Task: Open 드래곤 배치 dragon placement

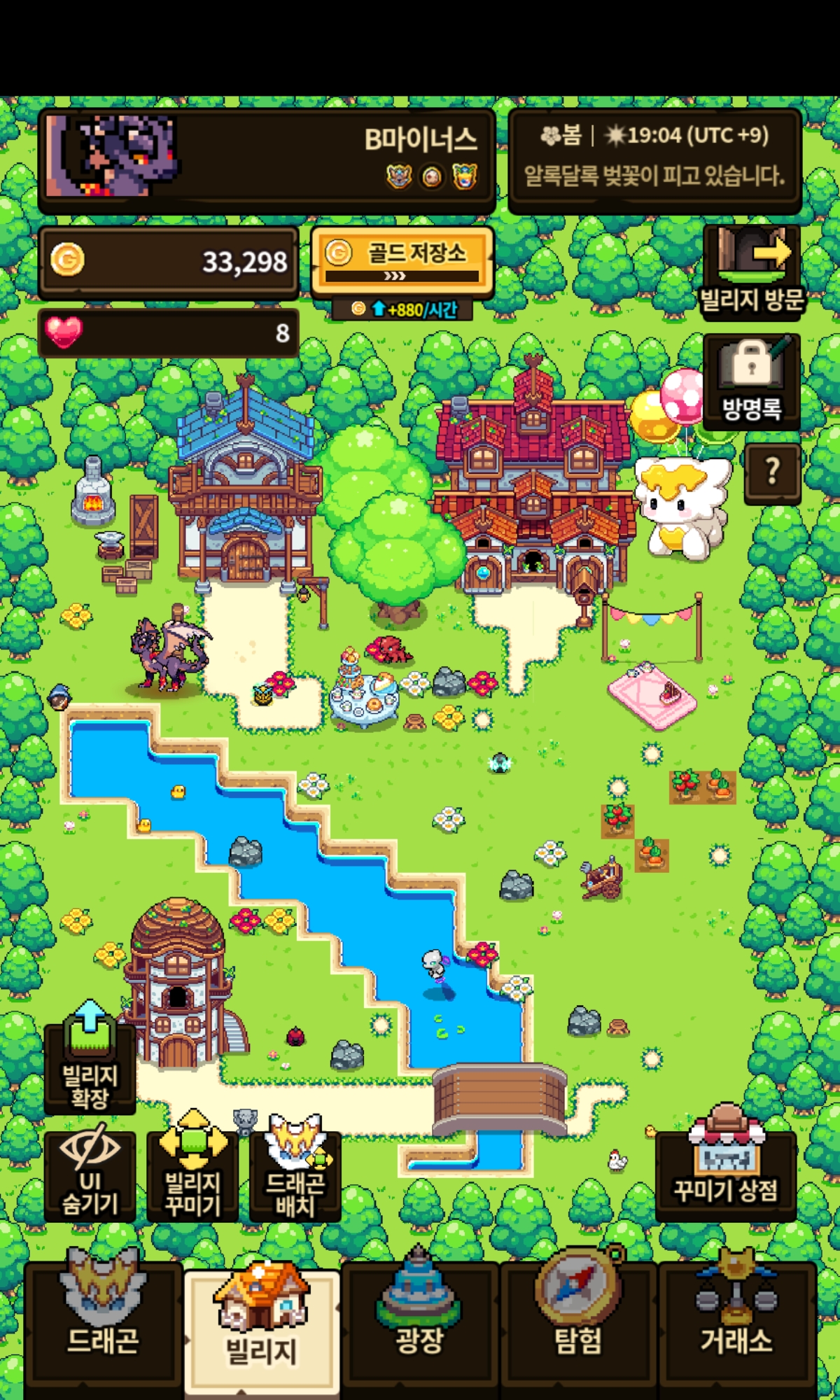Action: 295,1176
